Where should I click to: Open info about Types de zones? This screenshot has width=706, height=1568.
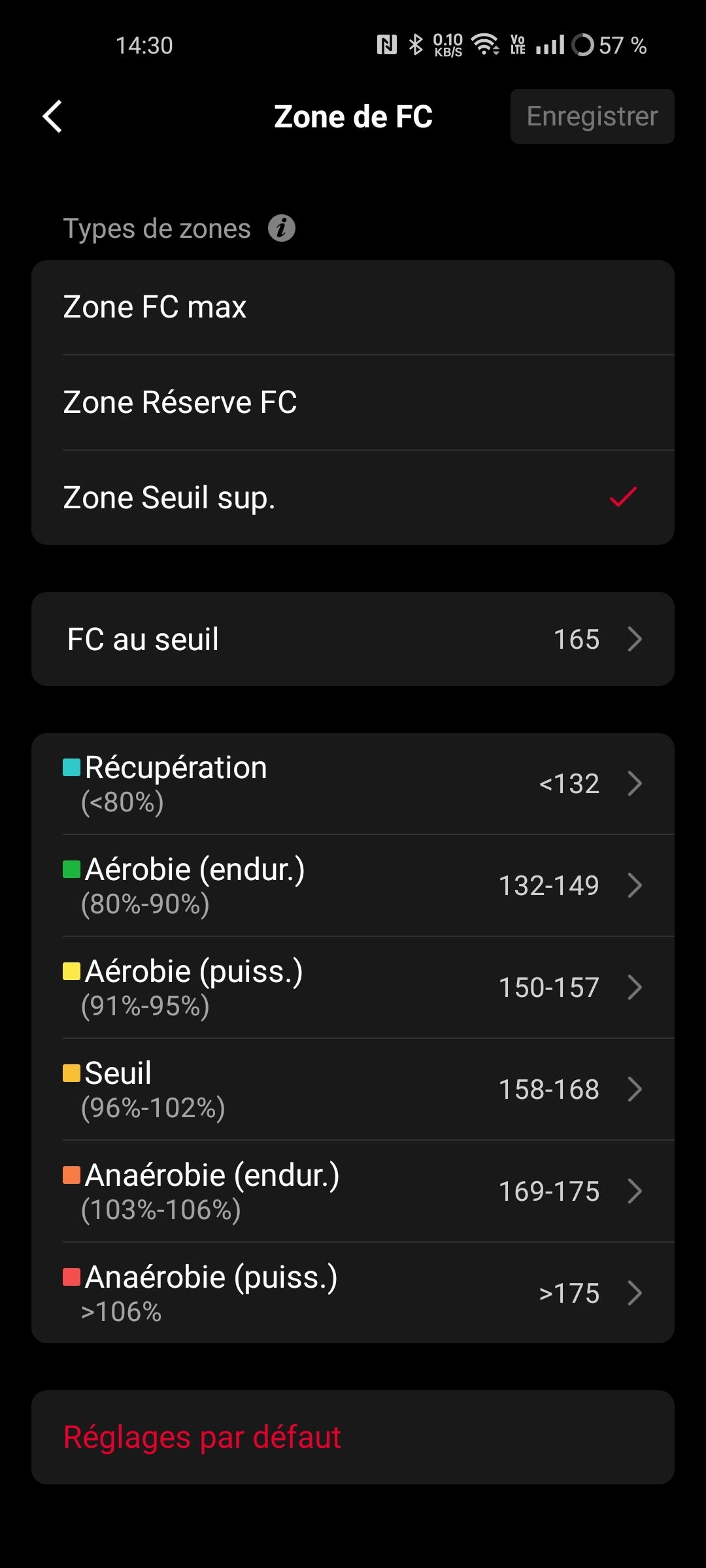282,229
